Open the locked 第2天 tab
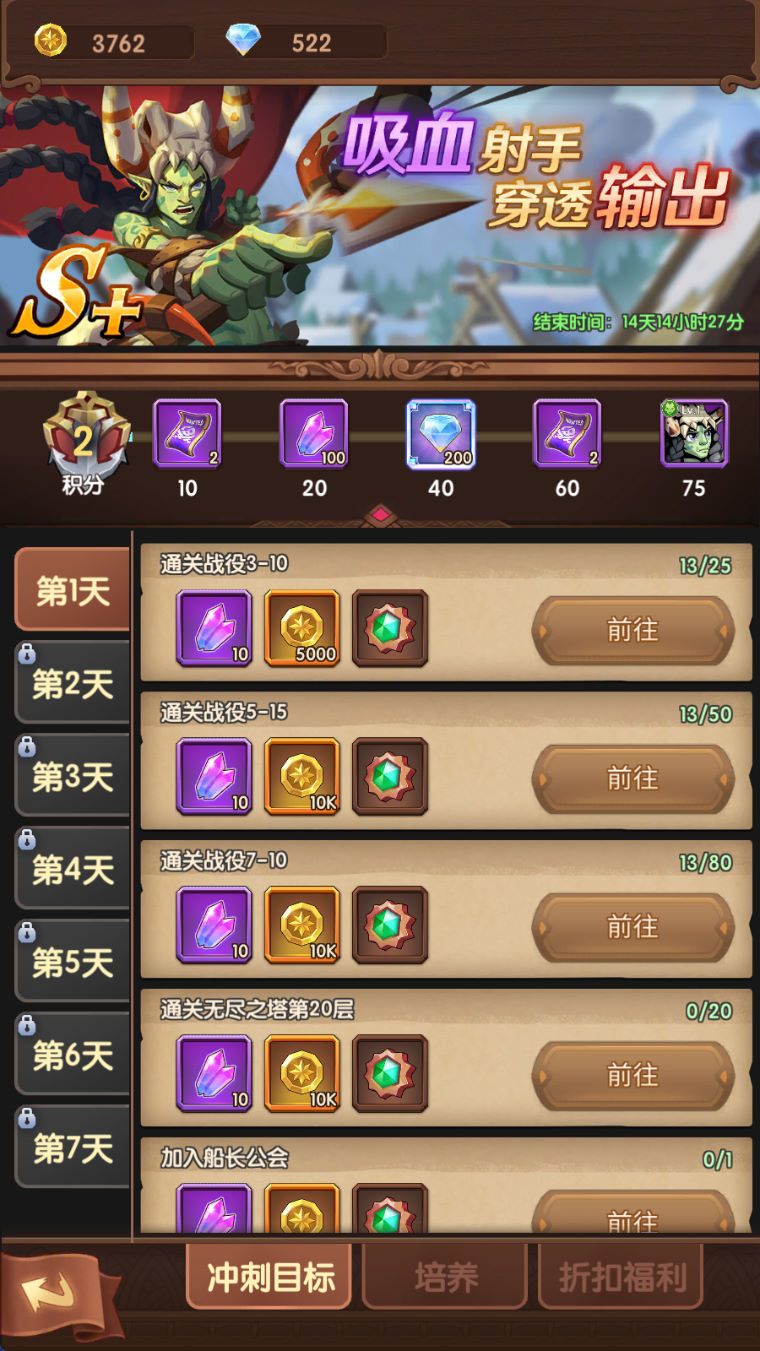 point(72,684)
